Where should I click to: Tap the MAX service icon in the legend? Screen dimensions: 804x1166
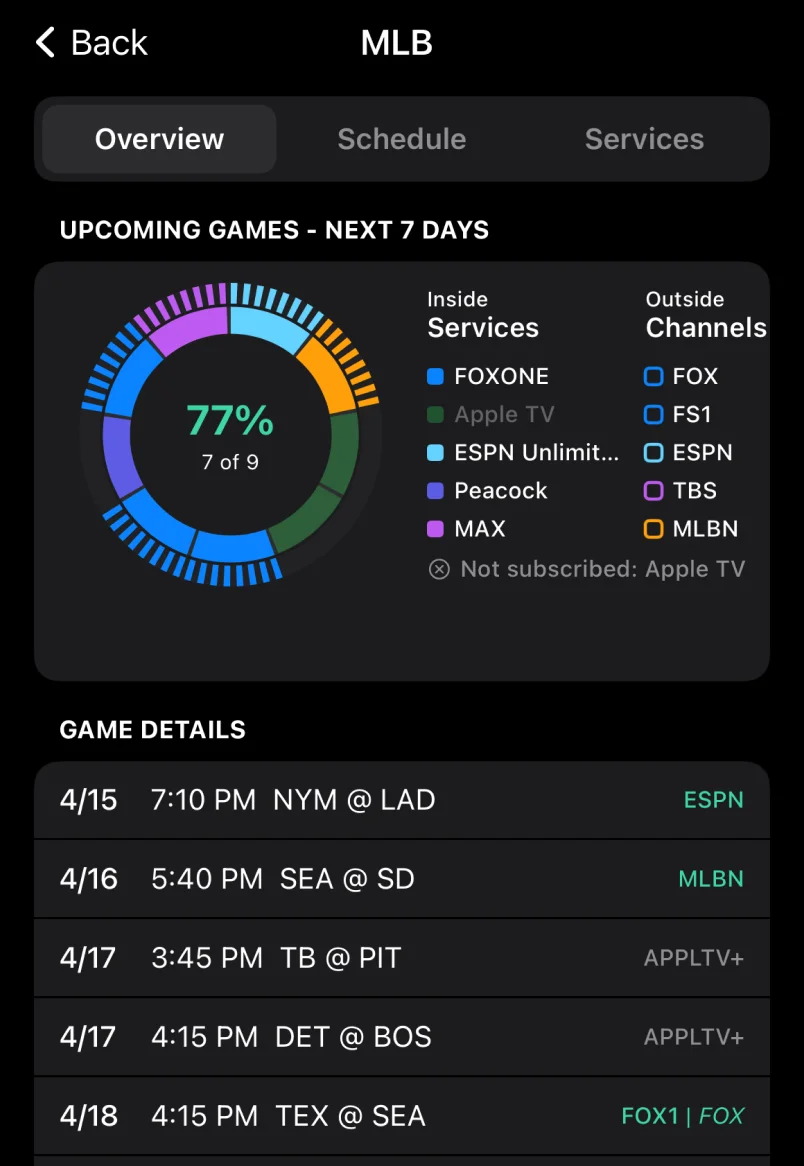click(436, 528)
